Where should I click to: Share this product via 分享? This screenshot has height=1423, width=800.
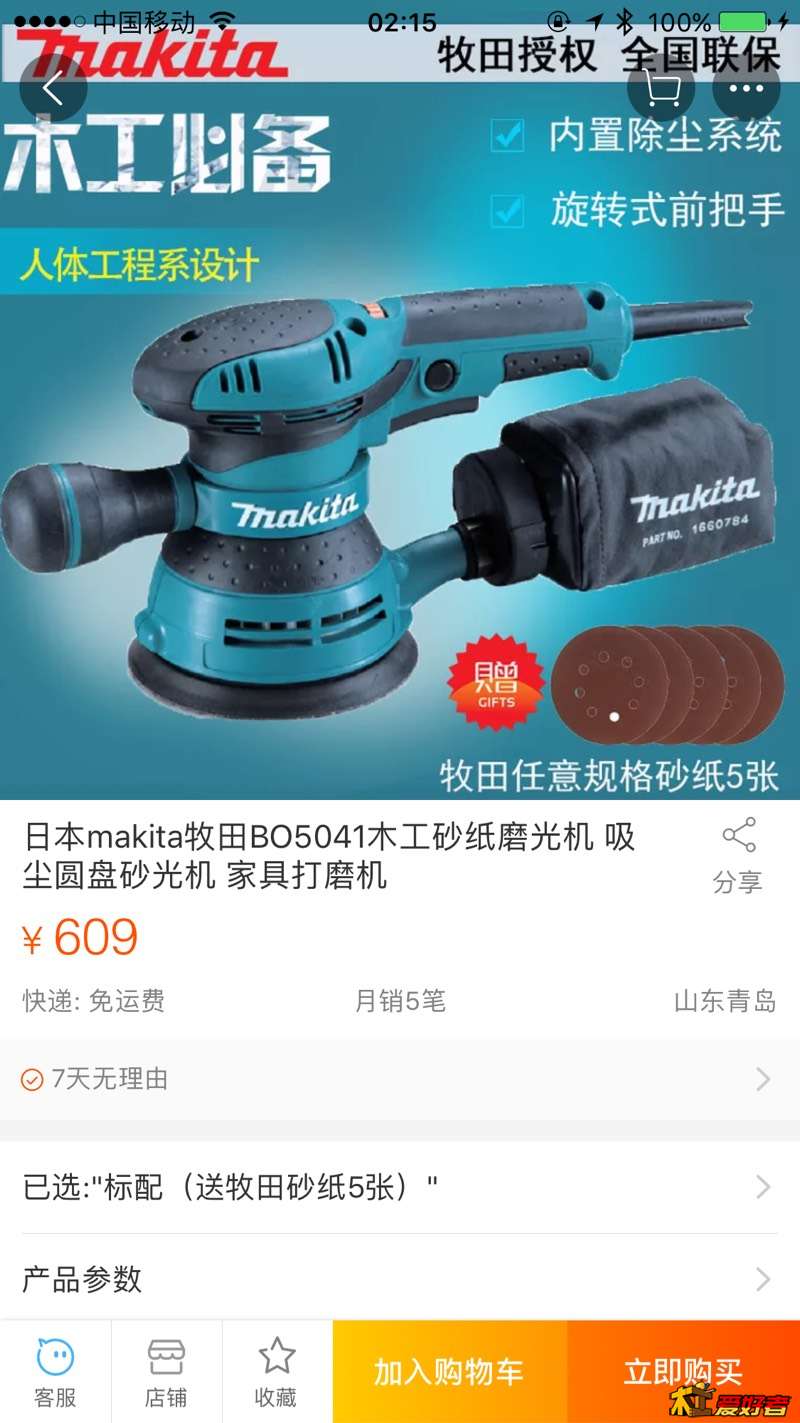738,856
